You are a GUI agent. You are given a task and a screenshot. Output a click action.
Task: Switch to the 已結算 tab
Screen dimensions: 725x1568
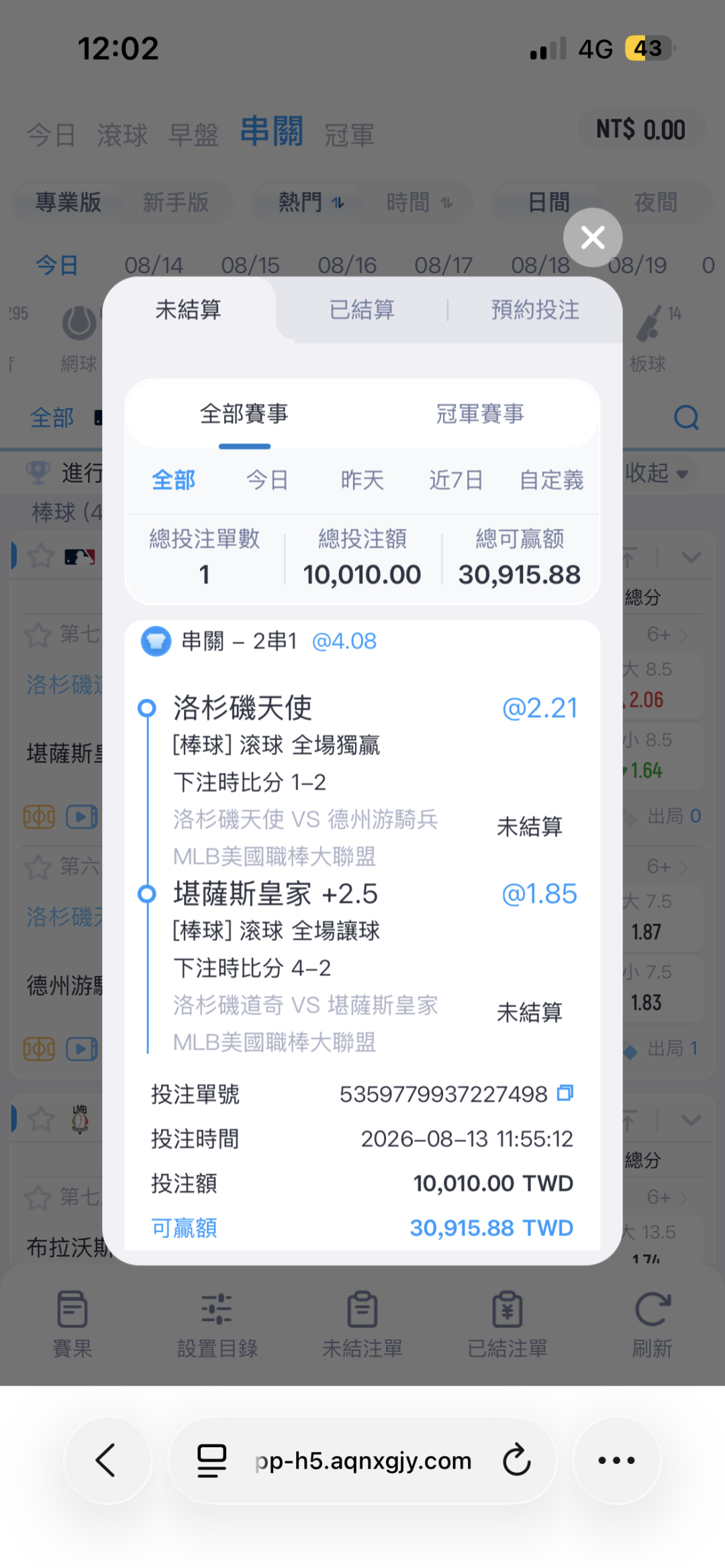click(362, 310)
